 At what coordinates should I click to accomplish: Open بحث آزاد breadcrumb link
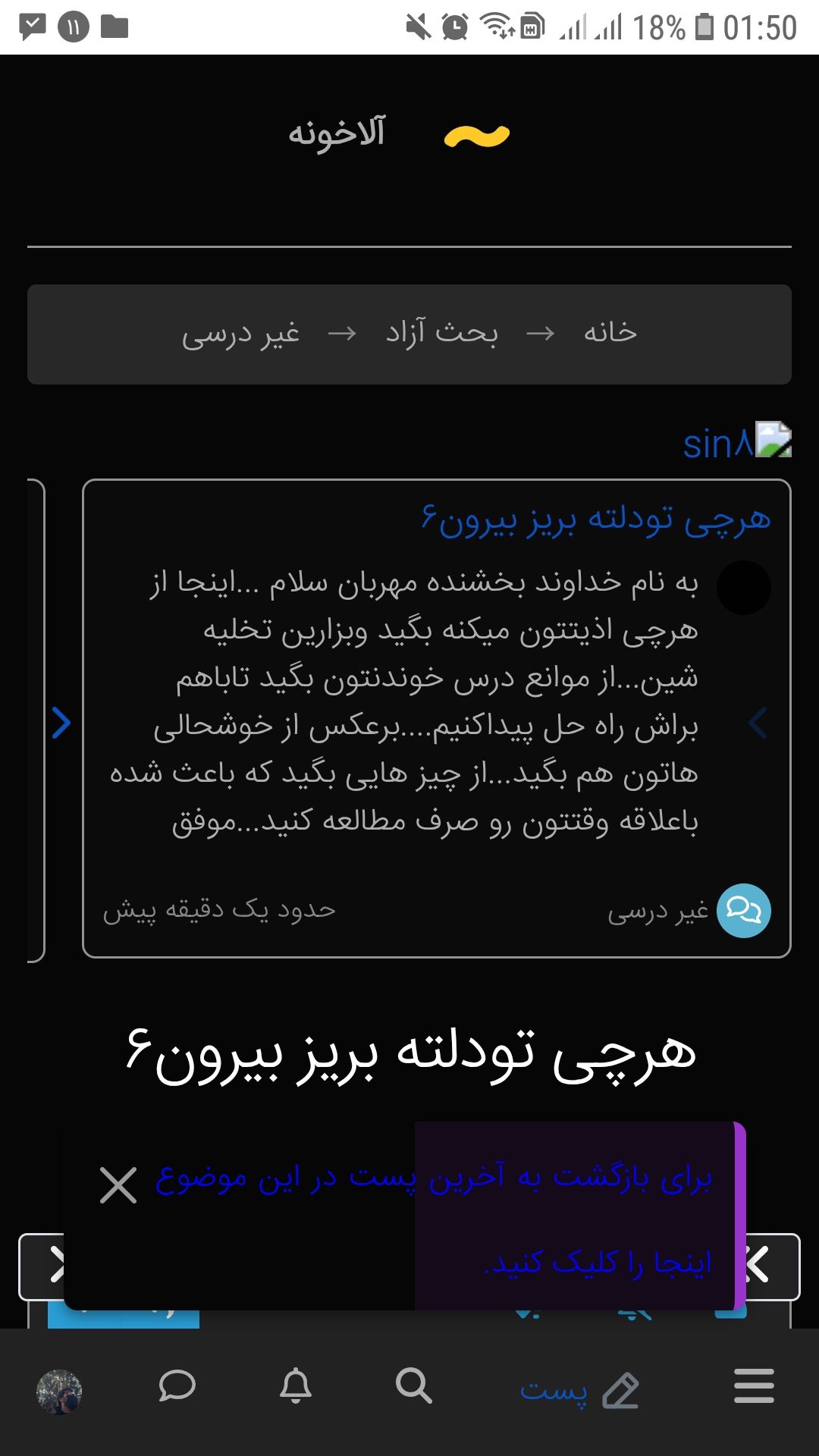[x=441, y=334]
